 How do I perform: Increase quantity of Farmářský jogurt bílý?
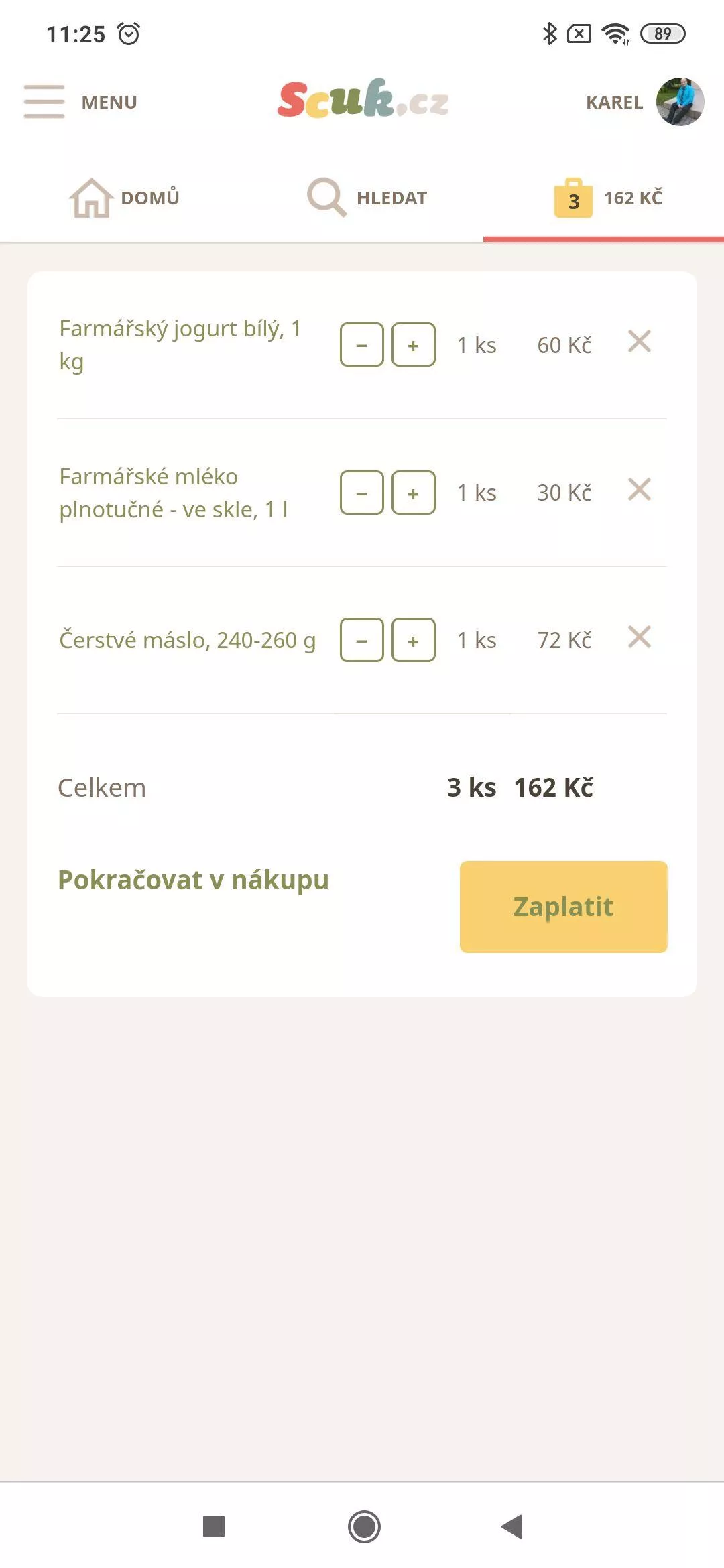point(413,344)
